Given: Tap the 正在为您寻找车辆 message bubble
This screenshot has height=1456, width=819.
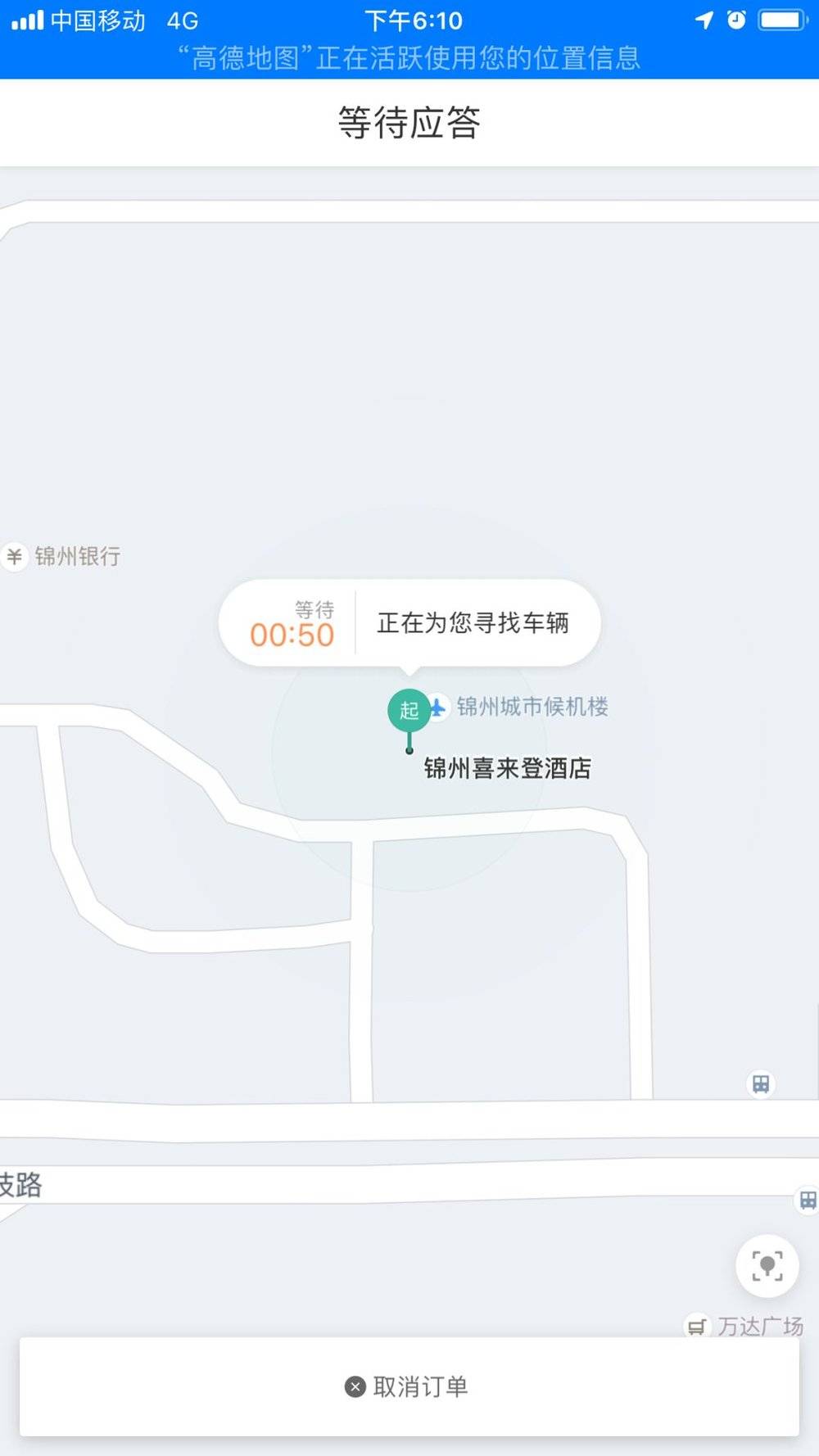Looking at the screenshot, I should 474,623.
